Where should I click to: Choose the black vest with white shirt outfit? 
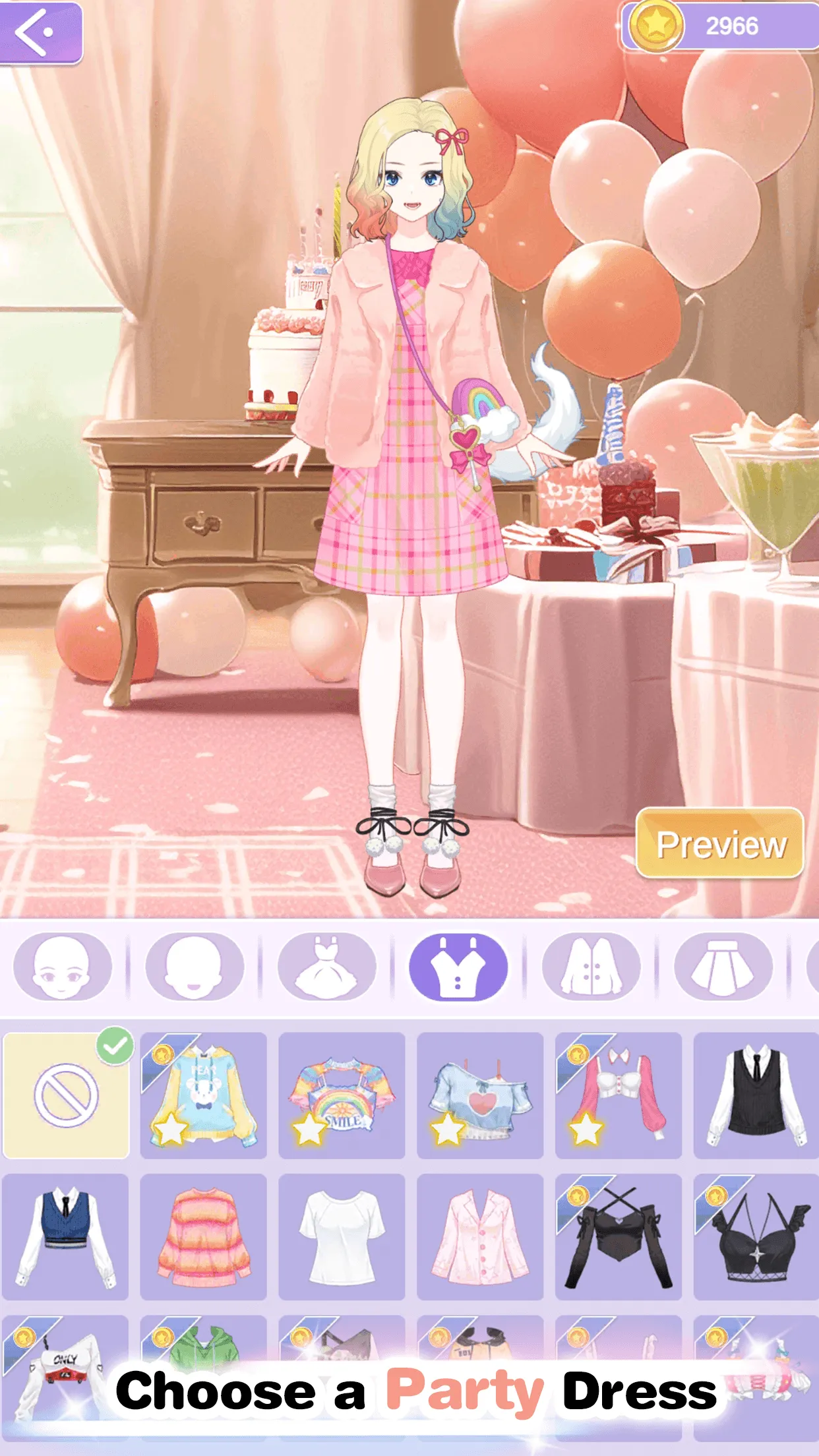[x=757, y=1095]
